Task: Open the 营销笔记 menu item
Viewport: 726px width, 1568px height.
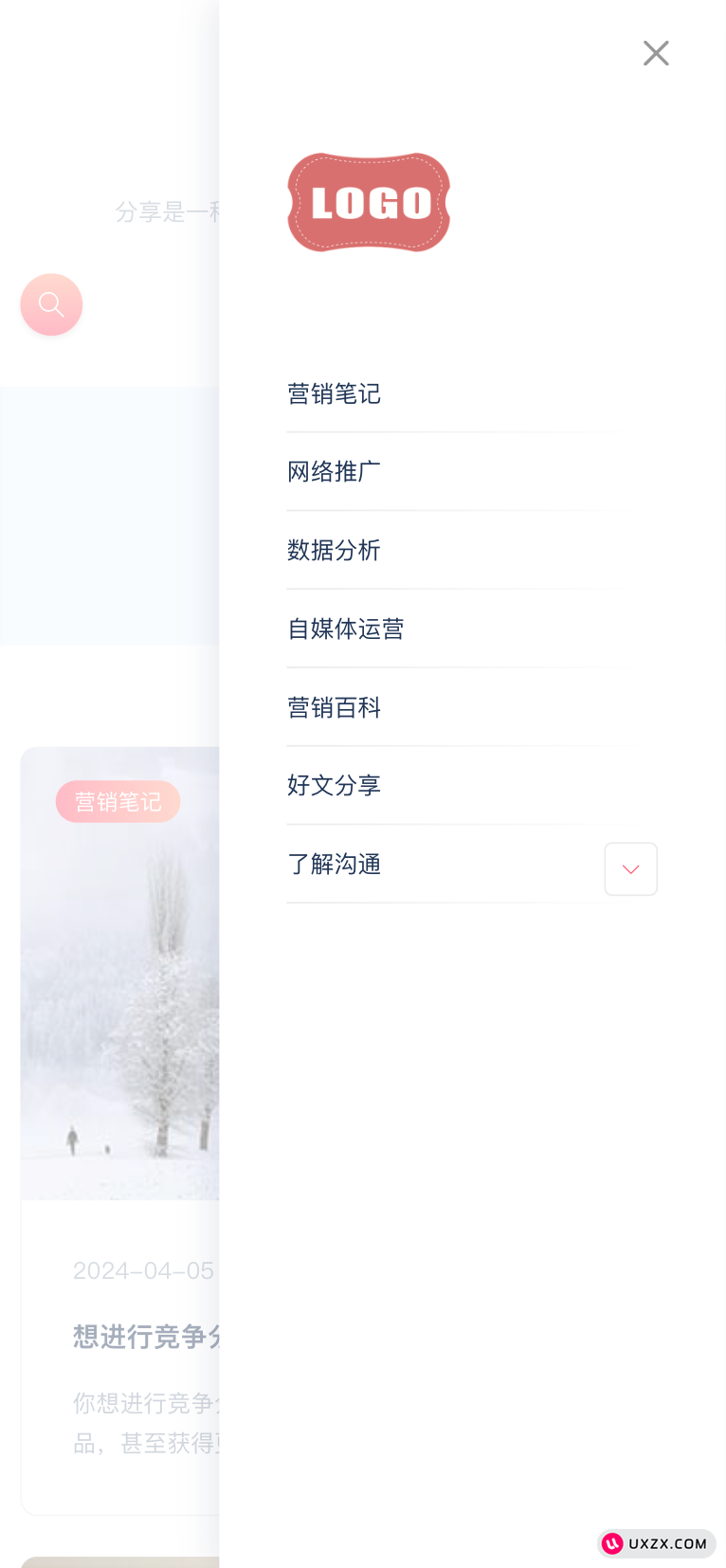Action: coord(334,393)
